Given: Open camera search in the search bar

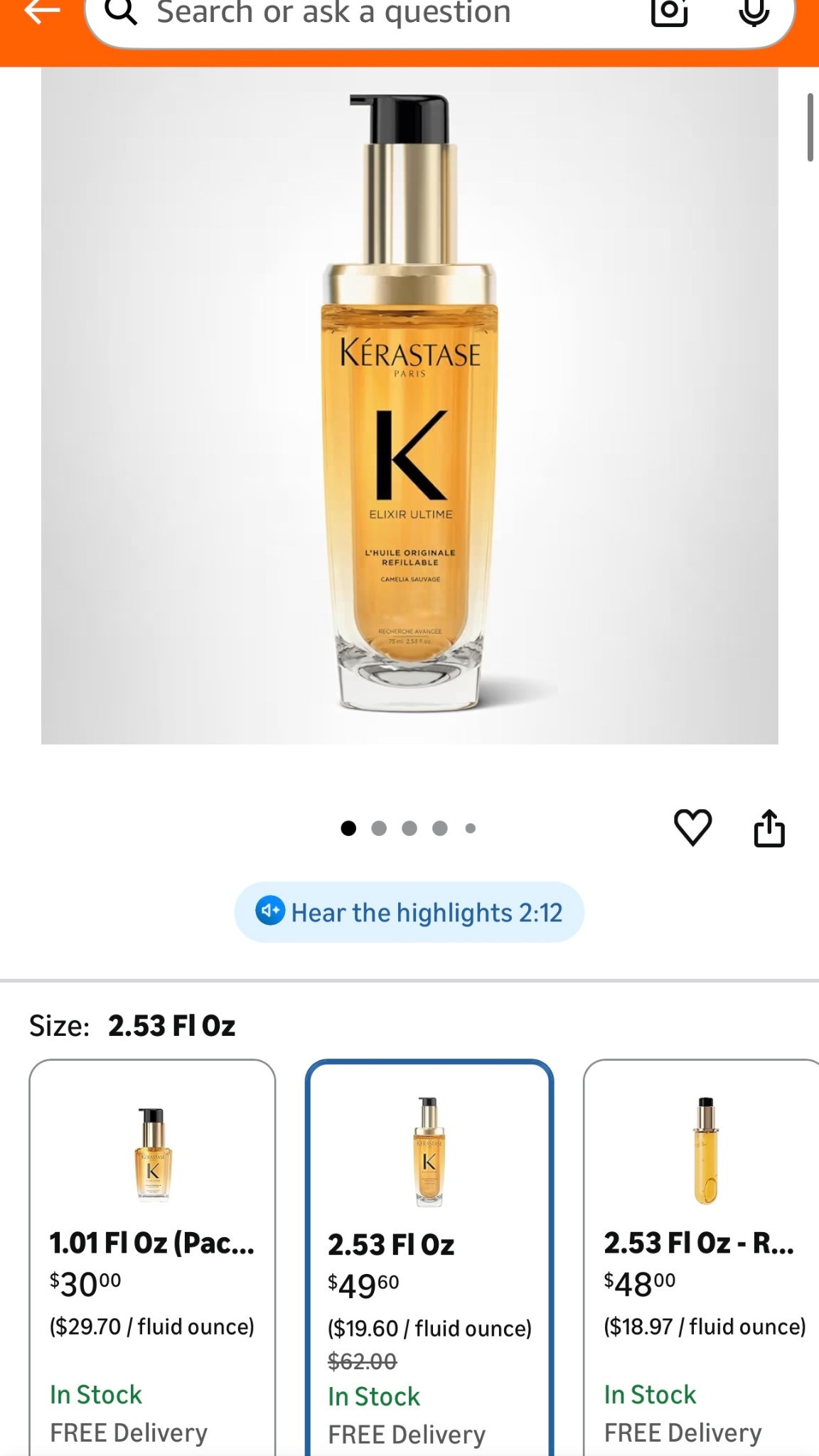Looking at the screenshot, I should (x=669, y=13).
